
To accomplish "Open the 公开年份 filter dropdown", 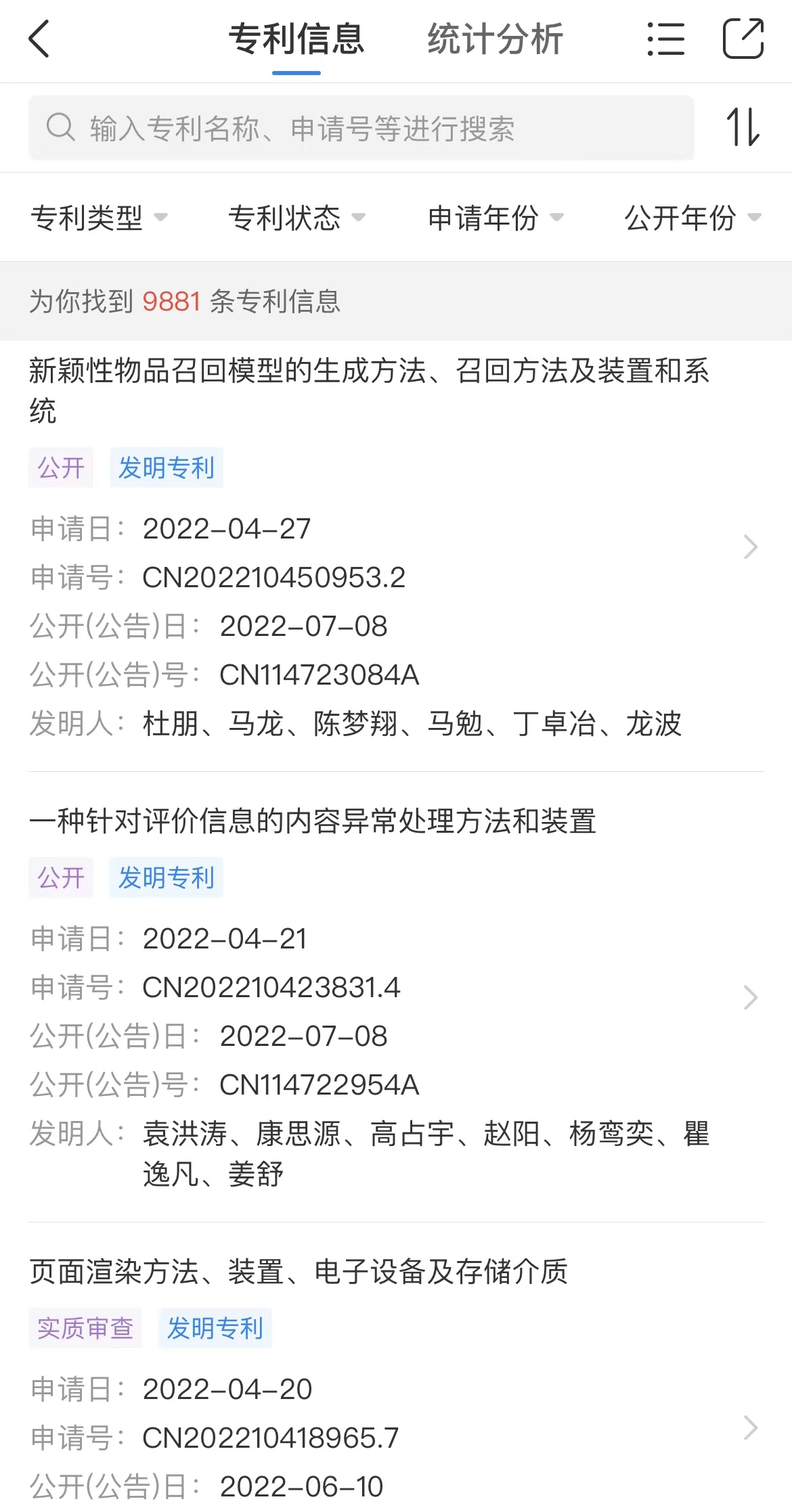I will [692, 218].
